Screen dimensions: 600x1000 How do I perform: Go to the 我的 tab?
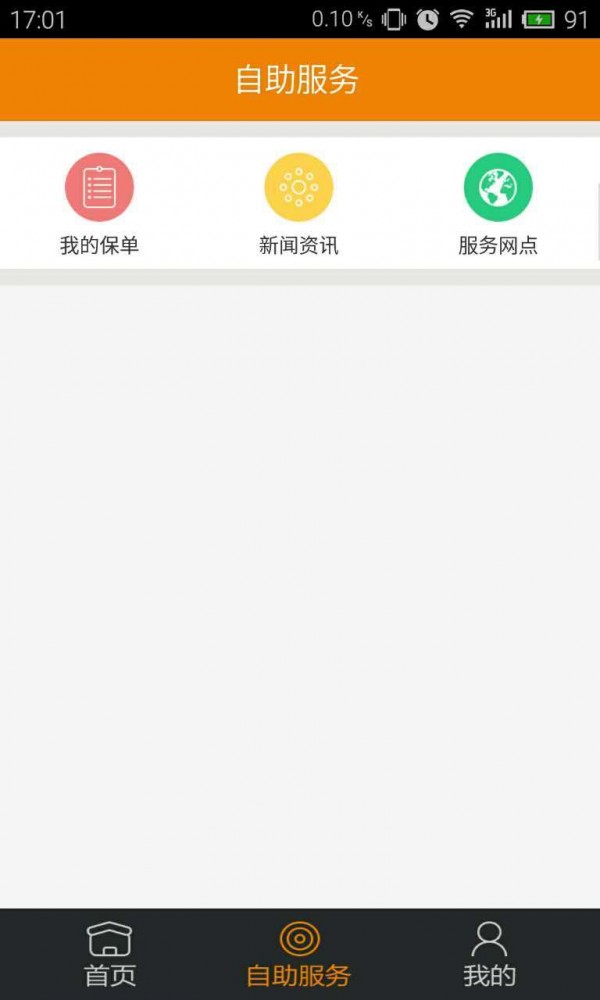(489, 954)
